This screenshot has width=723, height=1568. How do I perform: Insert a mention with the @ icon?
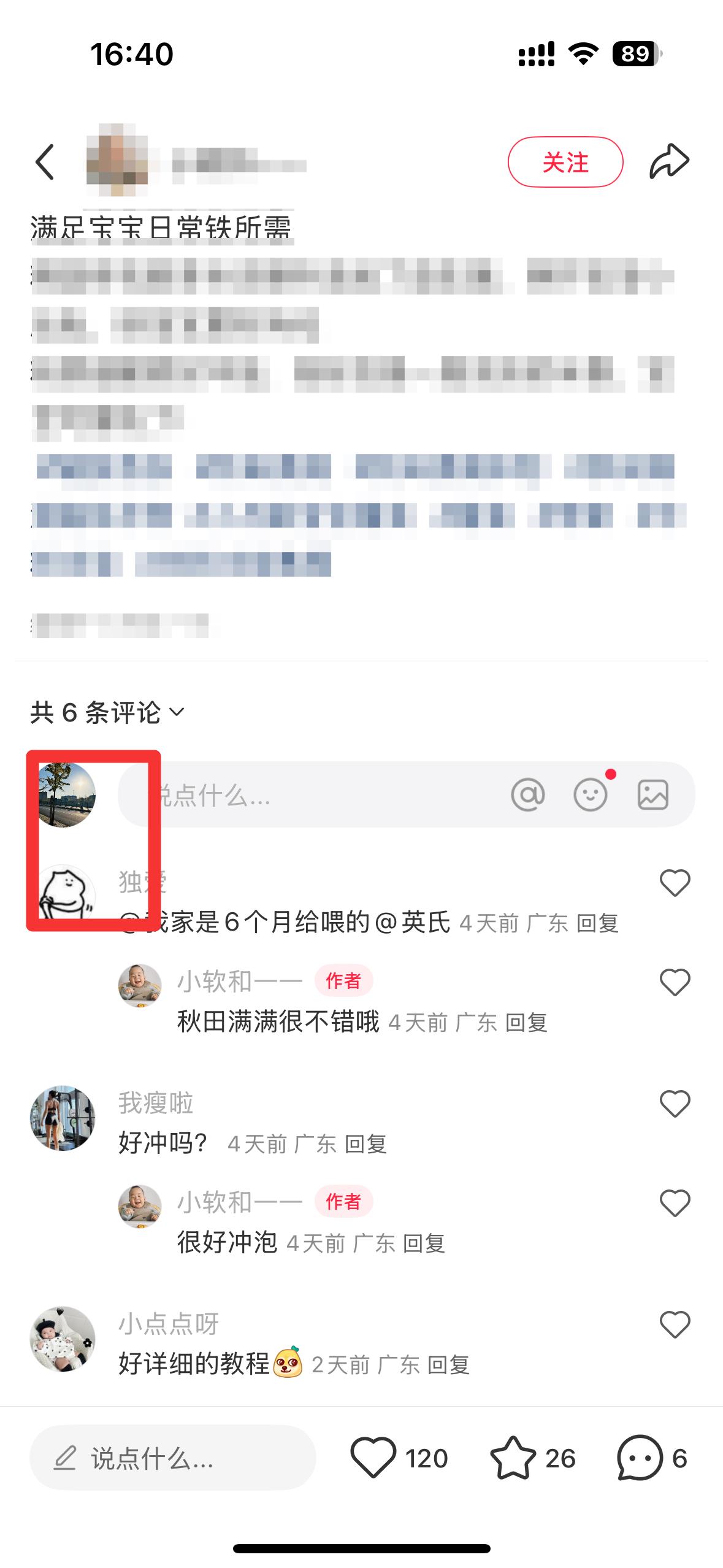coord(527,795)
